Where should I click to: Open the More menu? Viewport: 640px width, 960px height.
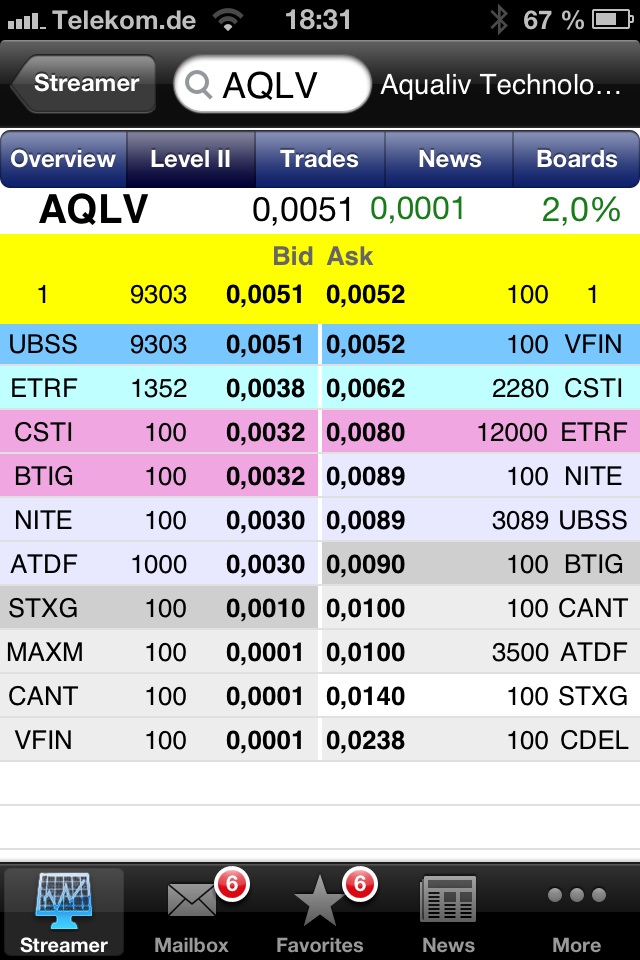tap(576, 912)
